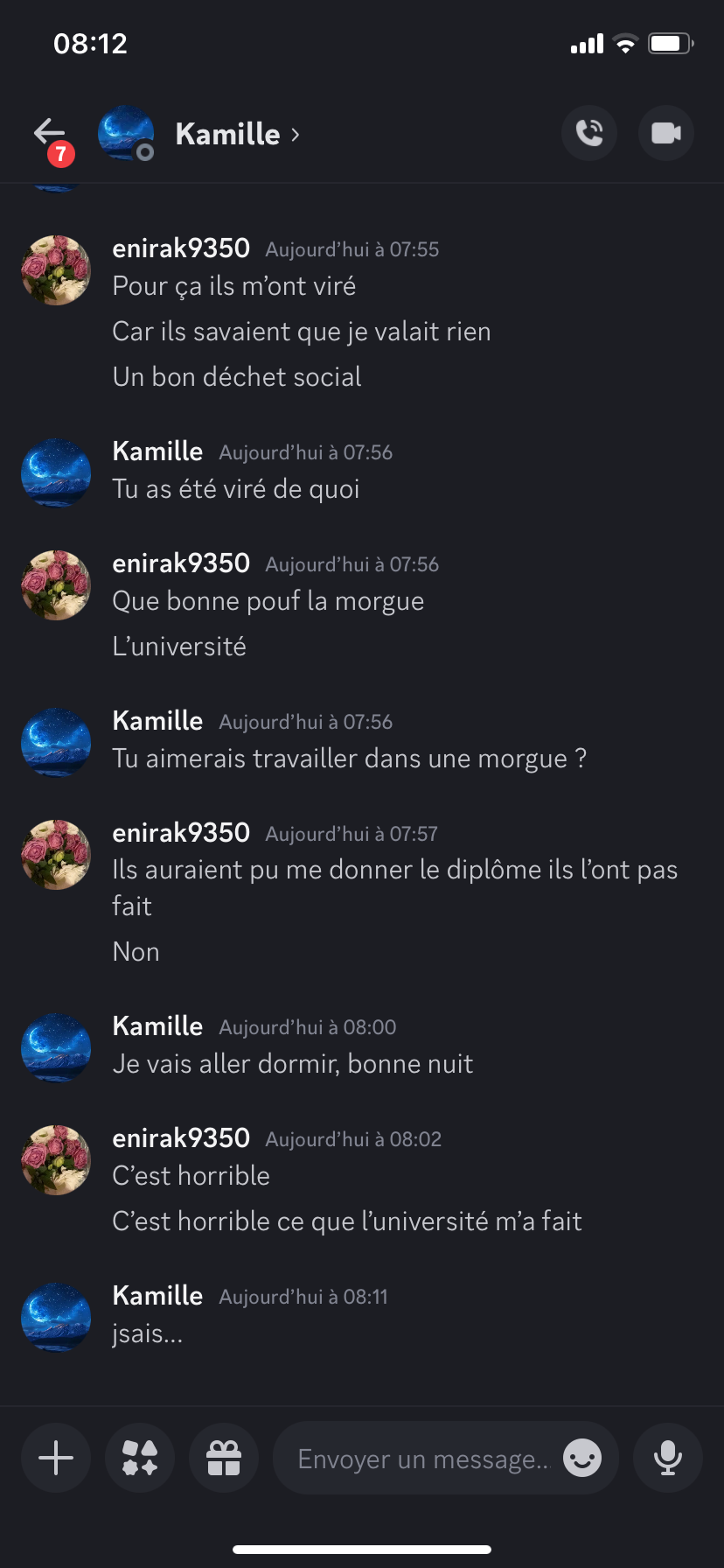Start a voice call with Kamille
Screen dimensions: 724x1568
[x=589, y=133]
